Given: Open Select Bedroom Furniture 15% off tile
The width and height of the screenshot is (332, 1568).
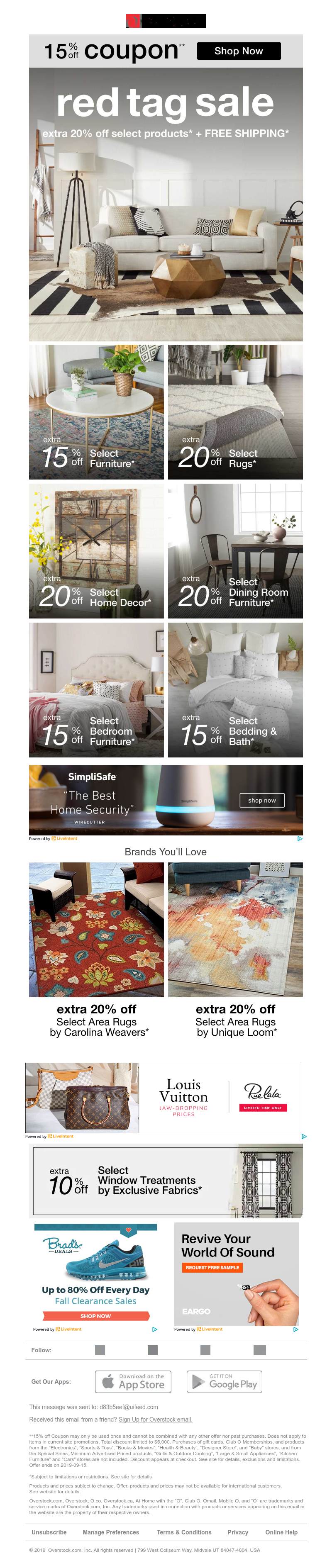Looking at the screenshot, I should pyautogui.click(x=96, y=690).
